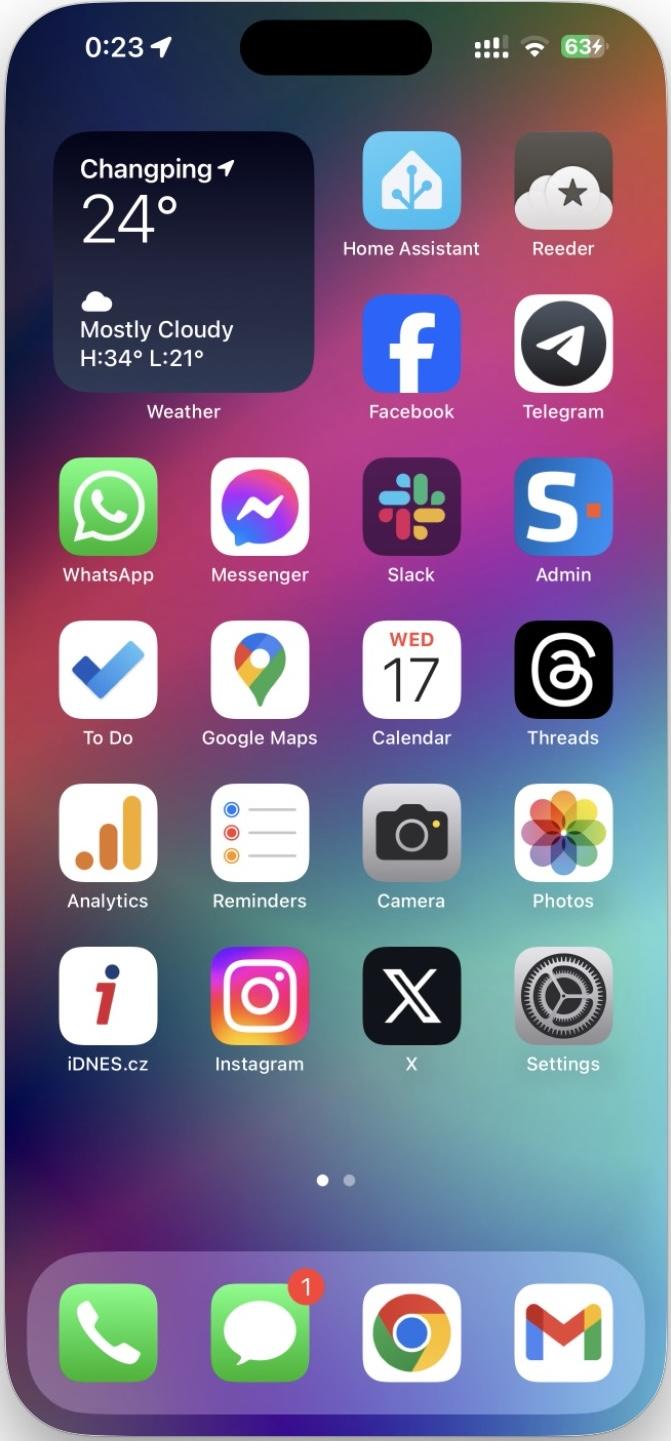Open Messages in the dock

[x=260, y=1333]
